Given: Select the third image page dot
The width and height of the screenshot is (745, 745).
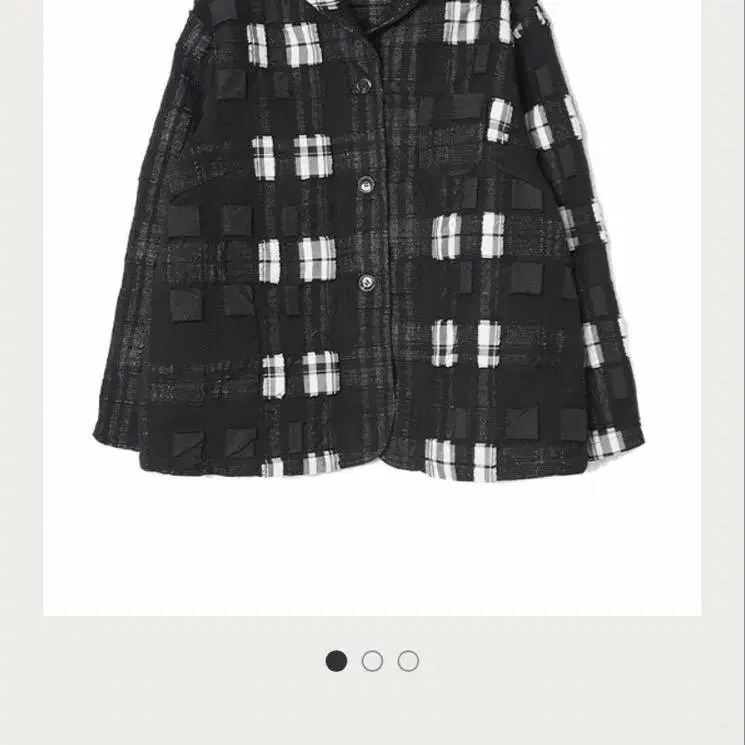Looking at the screenshot, I should (x=408, y=661).
